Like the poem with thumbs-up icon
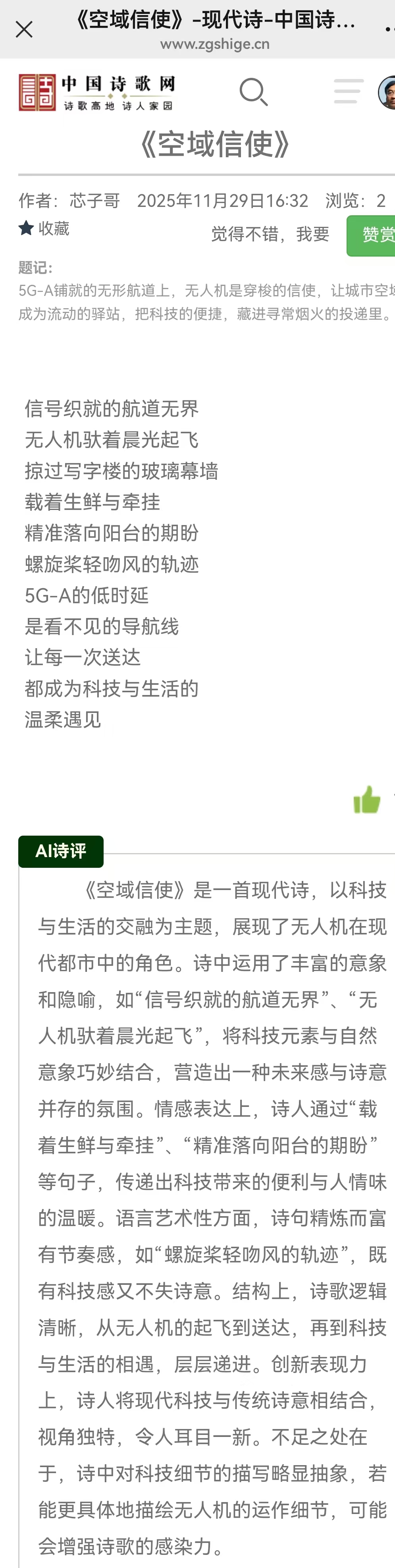The height and width of the screenshot is (1568, 395). click(367, 800)
